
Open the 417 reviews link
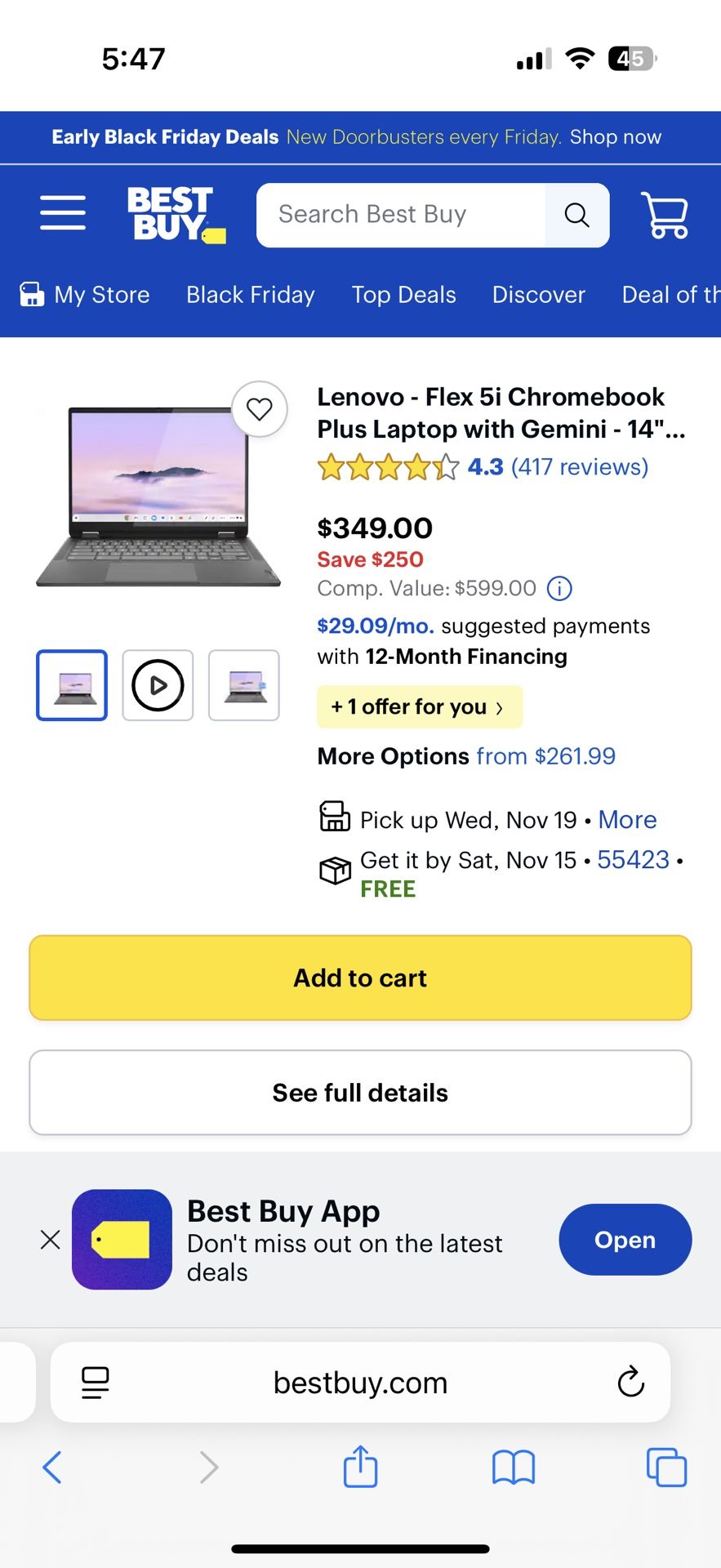(578, 466)
